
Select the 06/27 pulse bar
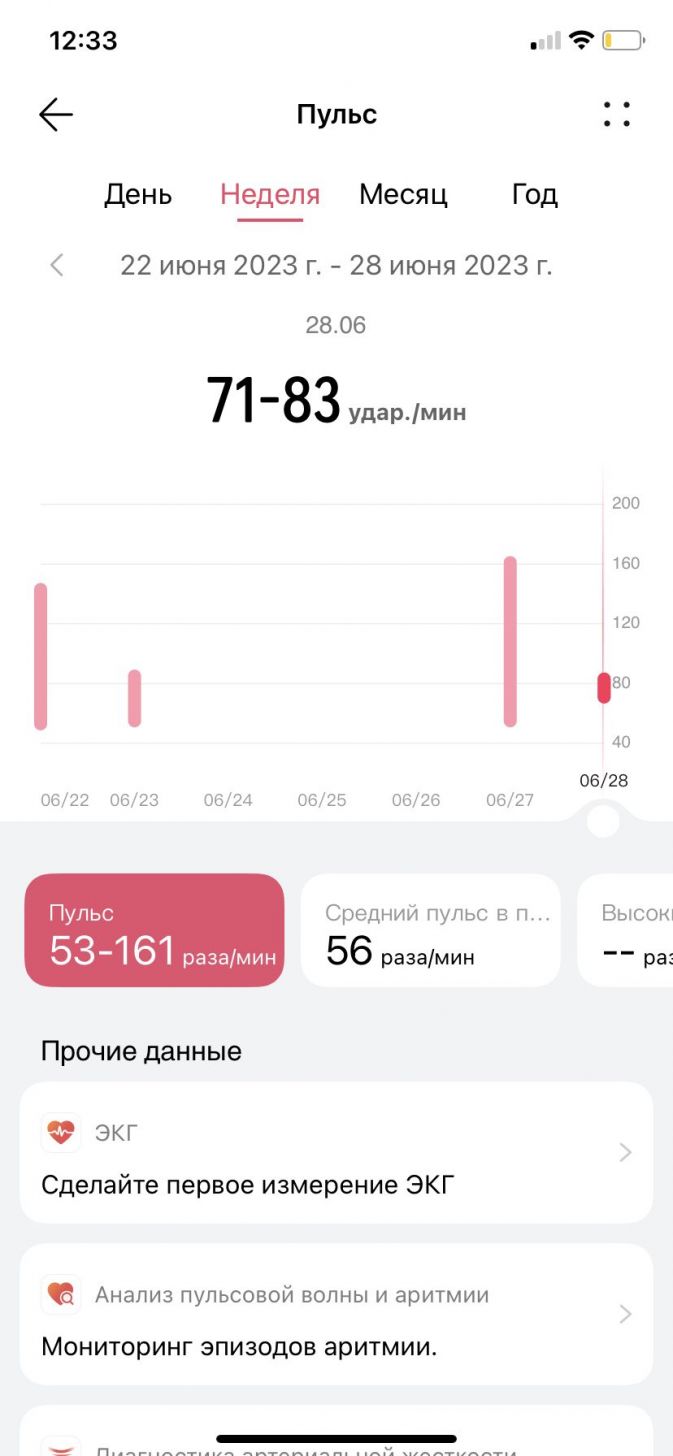pos(510,641)
